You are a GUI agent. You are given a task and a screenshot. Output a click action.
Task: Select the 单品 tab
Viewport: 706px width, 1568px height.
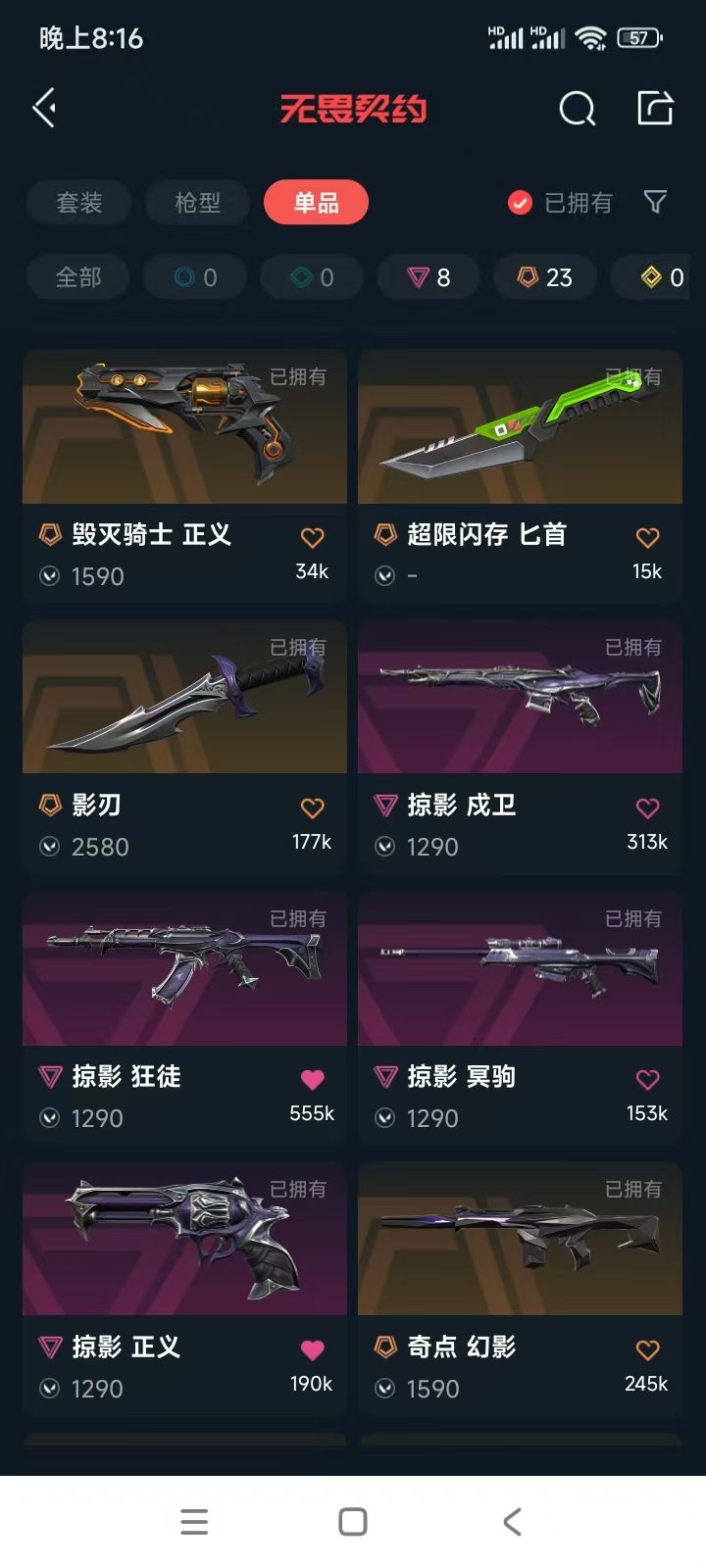pos(316,203)
